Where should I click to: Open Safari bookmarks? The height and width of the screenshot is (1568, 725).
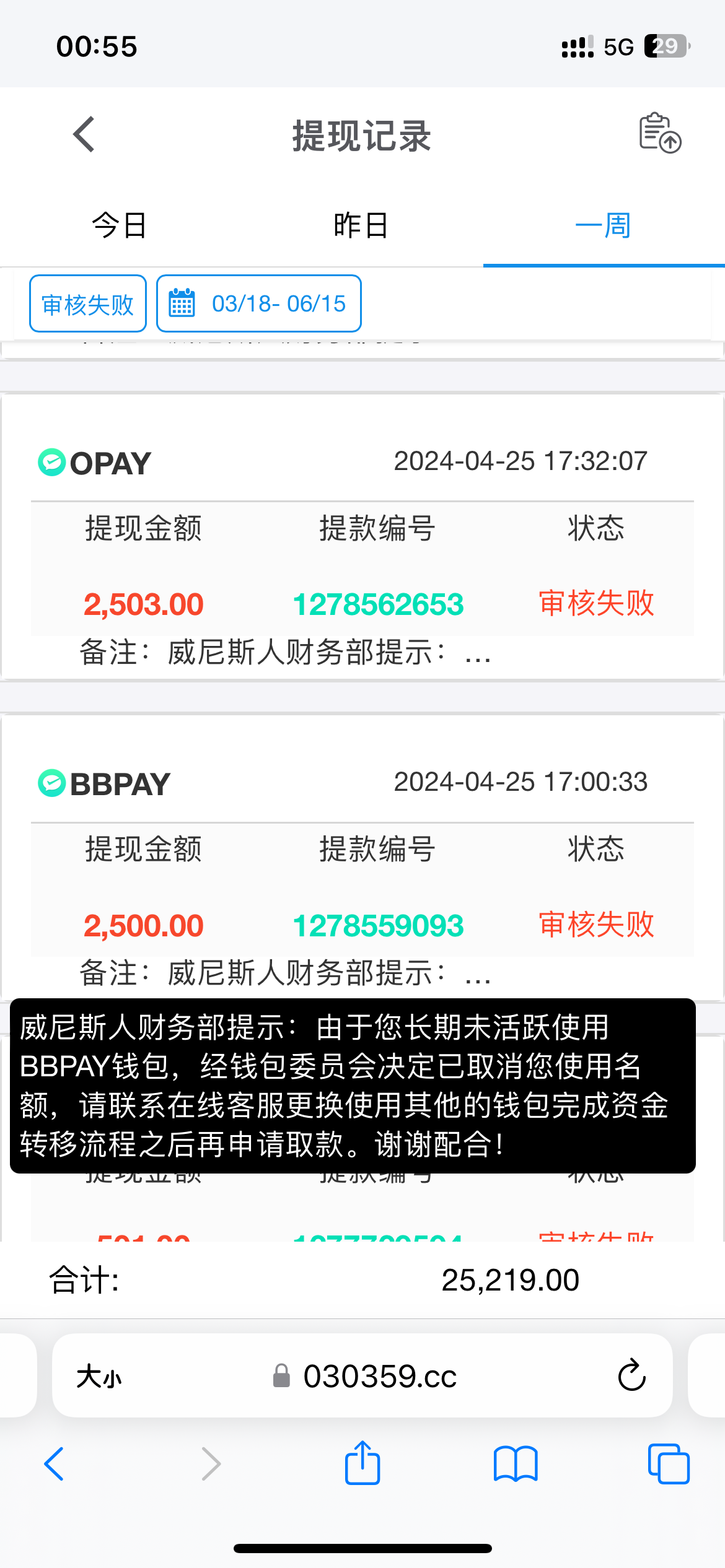click(516, 1464)
